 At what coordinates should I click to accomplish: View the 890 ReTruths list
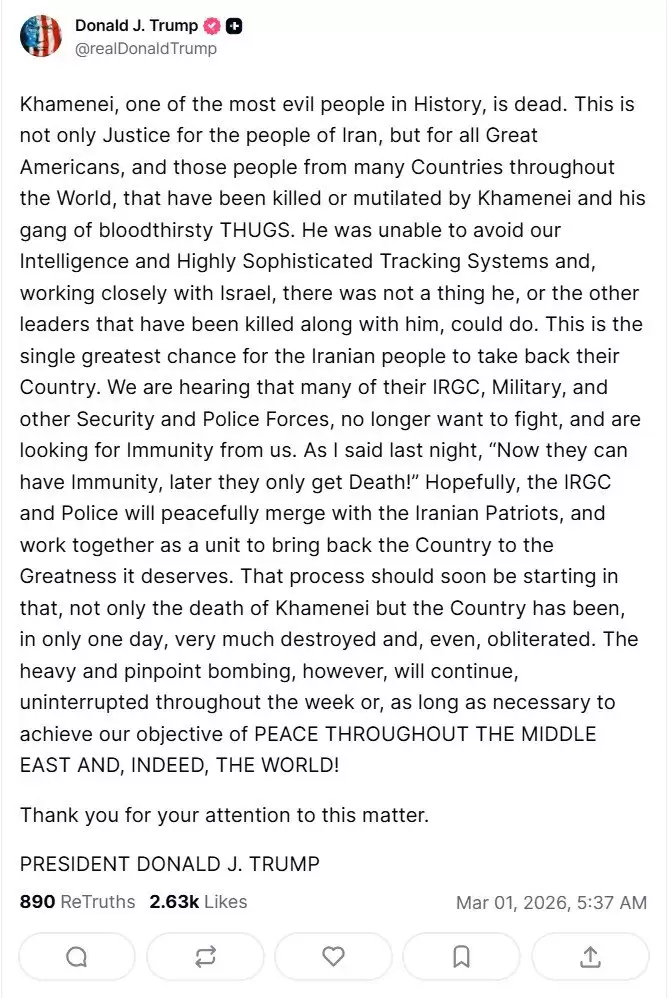point(77,902)
